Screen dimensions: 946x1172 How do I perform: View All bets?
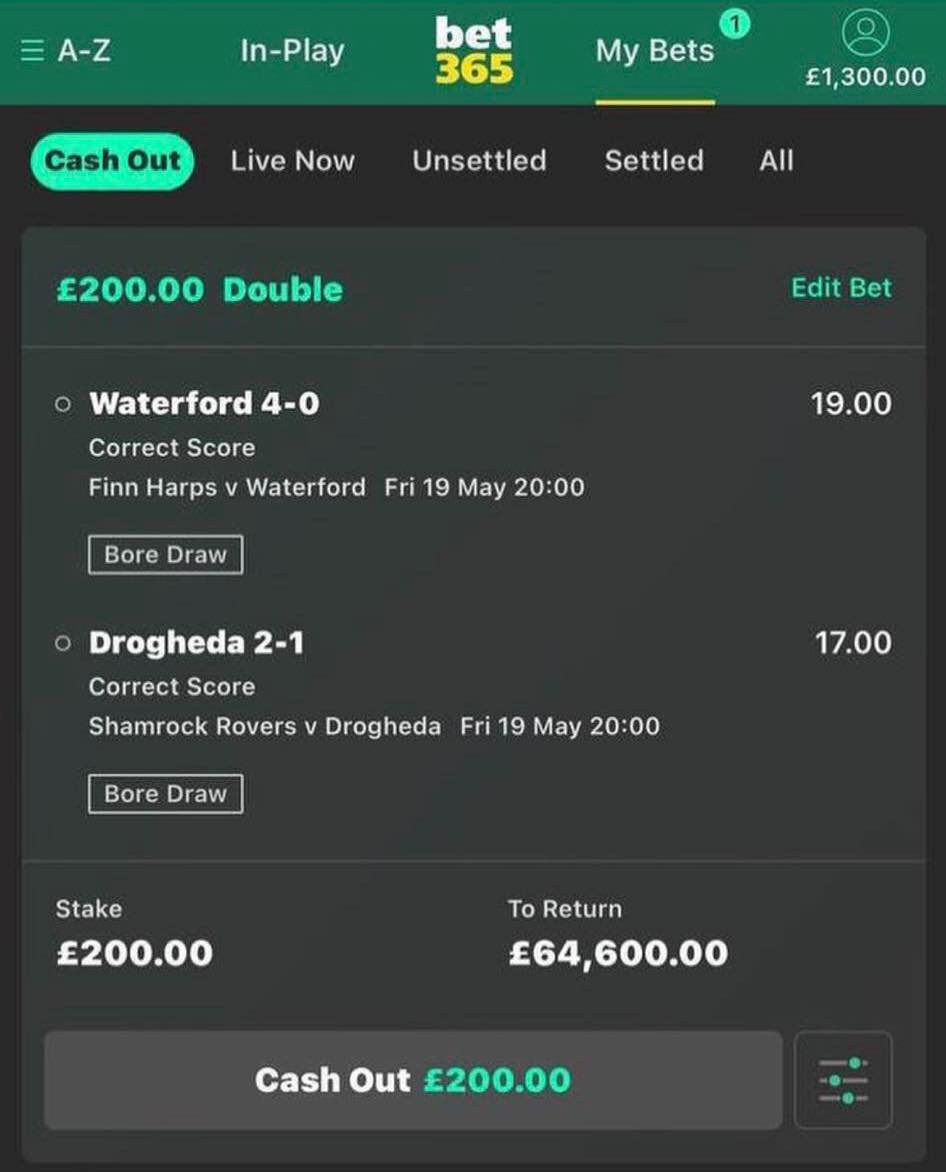[x=776, y=161]
